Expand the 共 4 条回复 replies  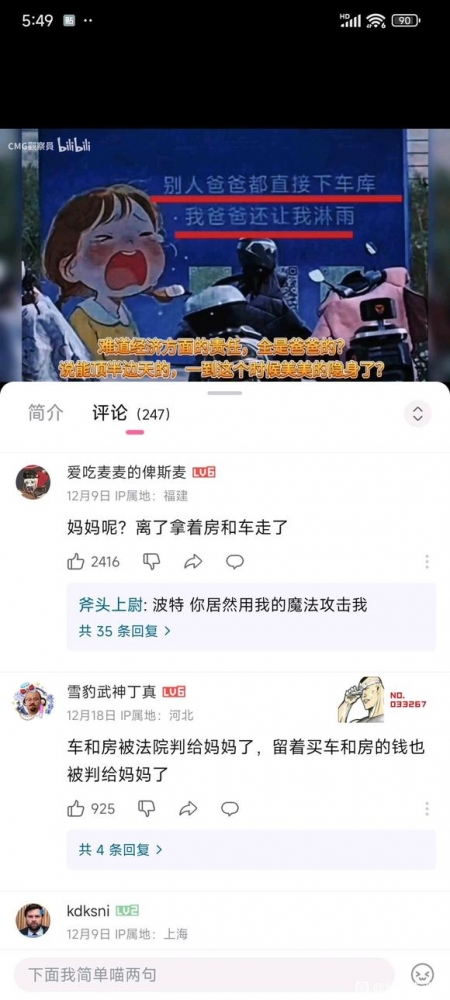[x=120, y=849]
